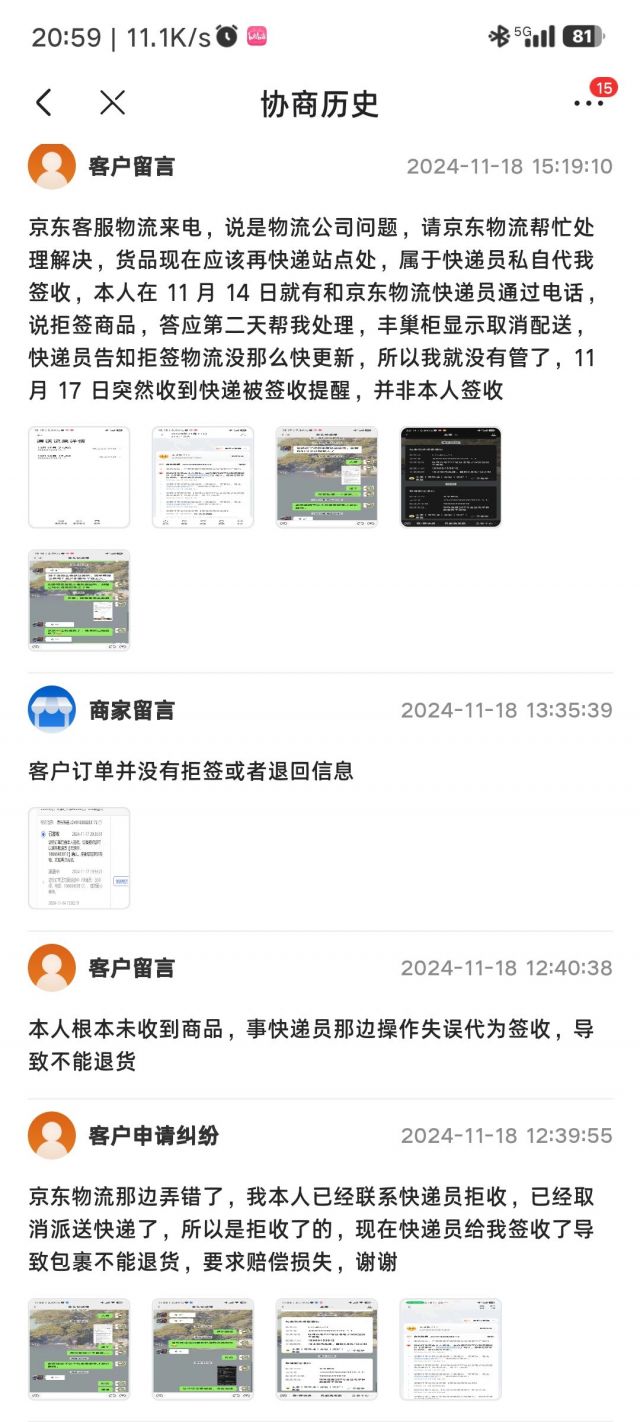This screenshot has height=1422, width=640.
Task: View third image under 客户申请纠纷
Action: tap(327, 1349)
